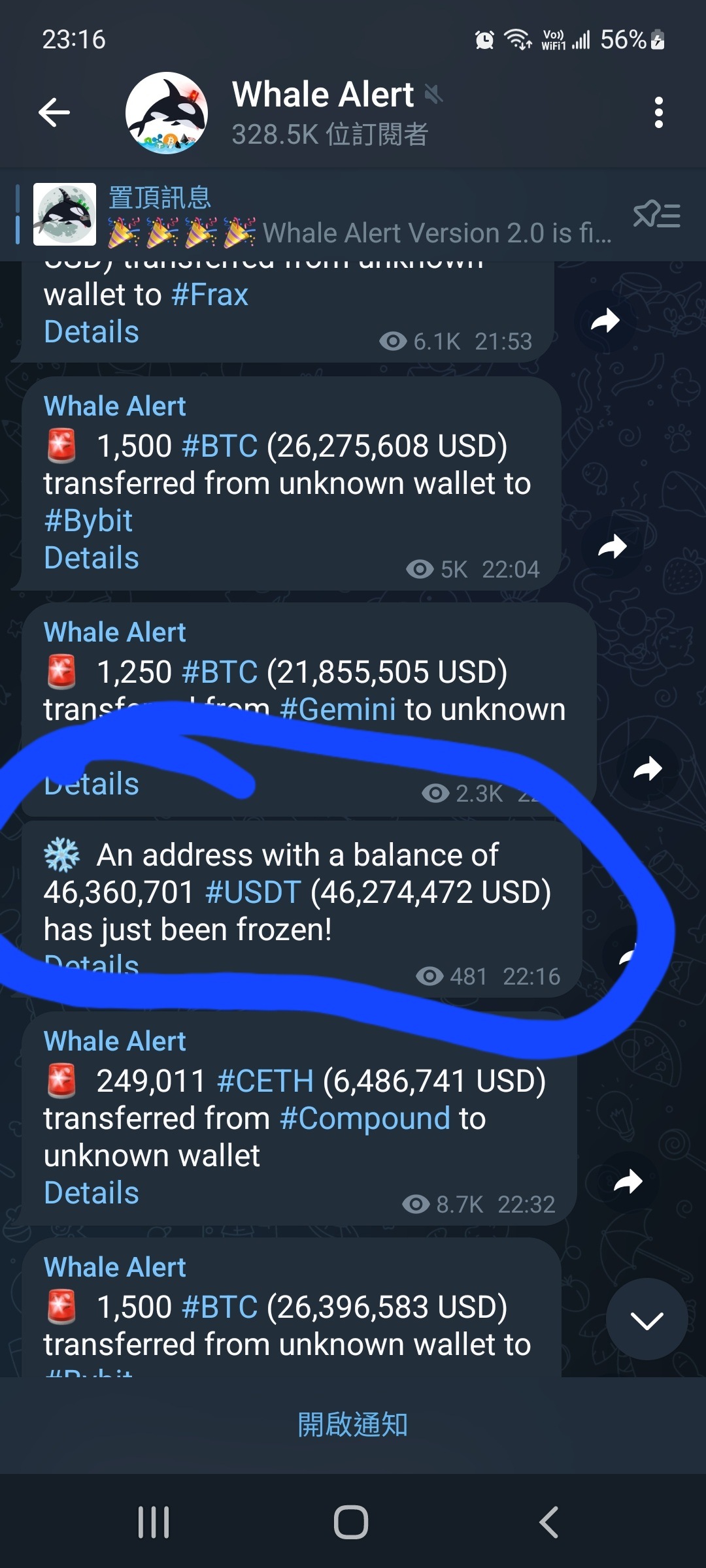Image resolution: width=706 pixels, height=1568 pixels.
Task: Tap 開啟通知 to enable channel notifications
Action: pyautogui.click(x=353, y=1426)
